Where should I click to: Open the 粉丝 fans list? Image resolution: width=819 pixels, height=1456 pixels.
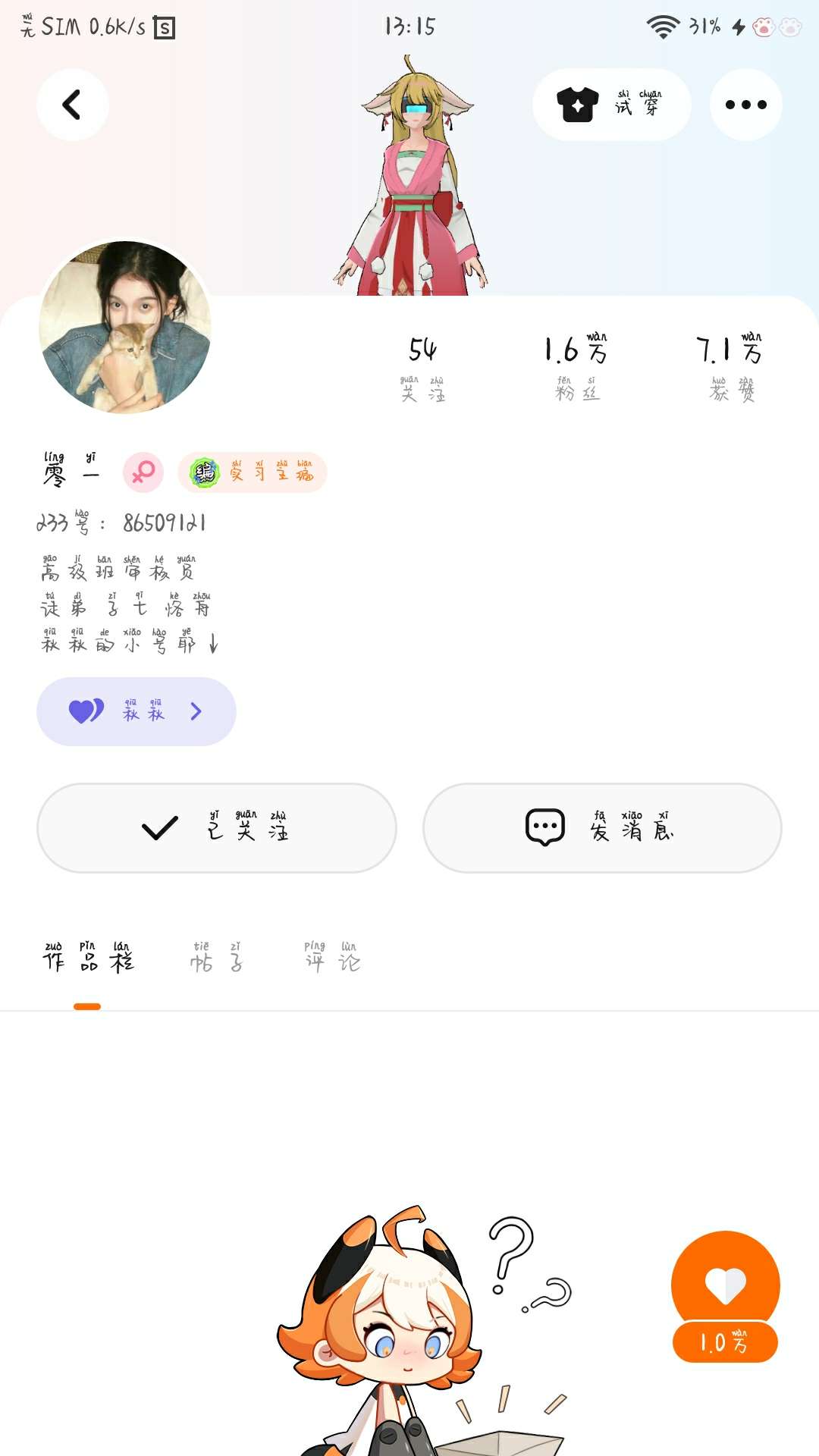point(576,368)
